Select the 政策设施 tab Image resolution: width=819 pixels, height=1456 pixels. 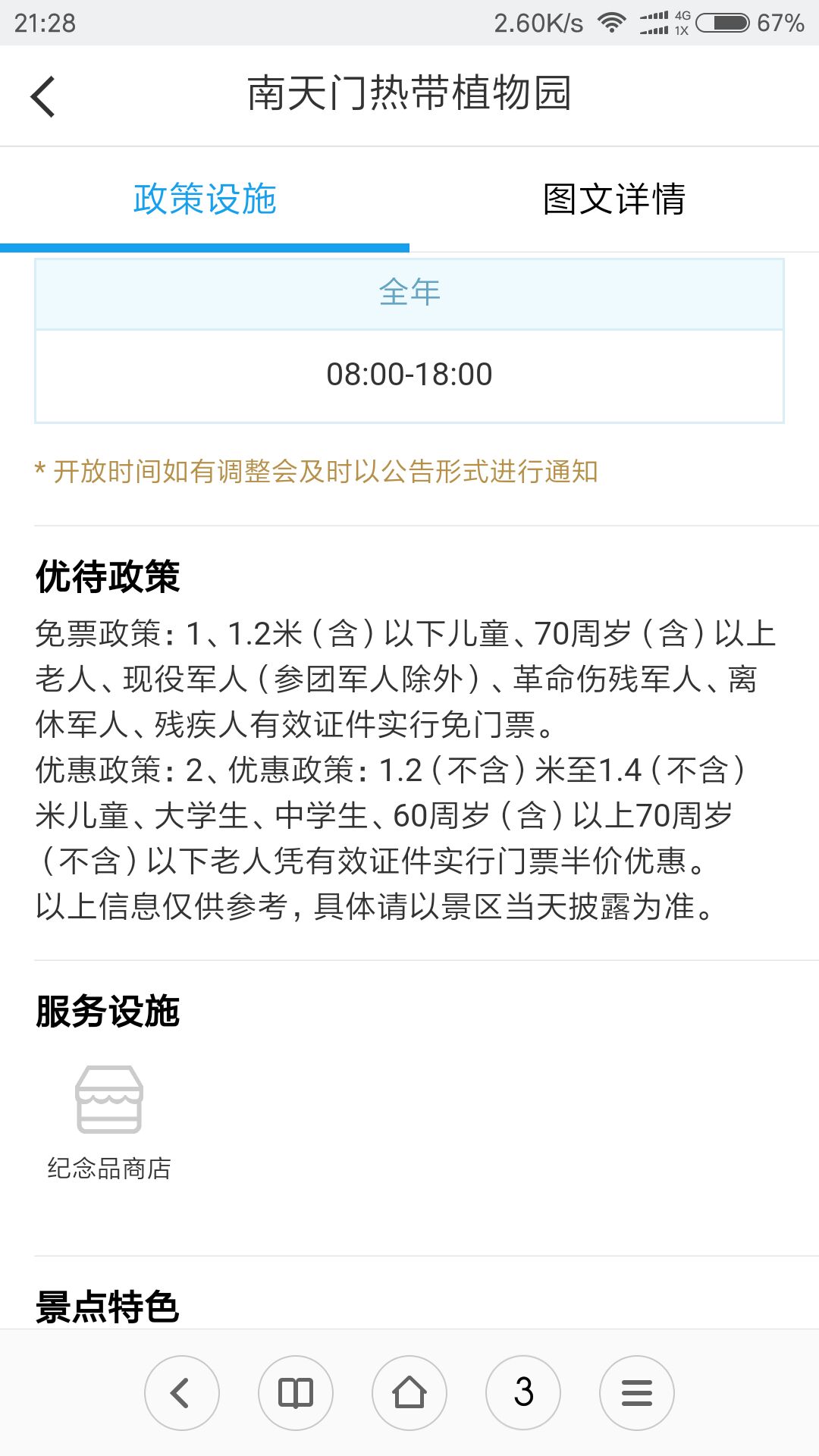205,199
